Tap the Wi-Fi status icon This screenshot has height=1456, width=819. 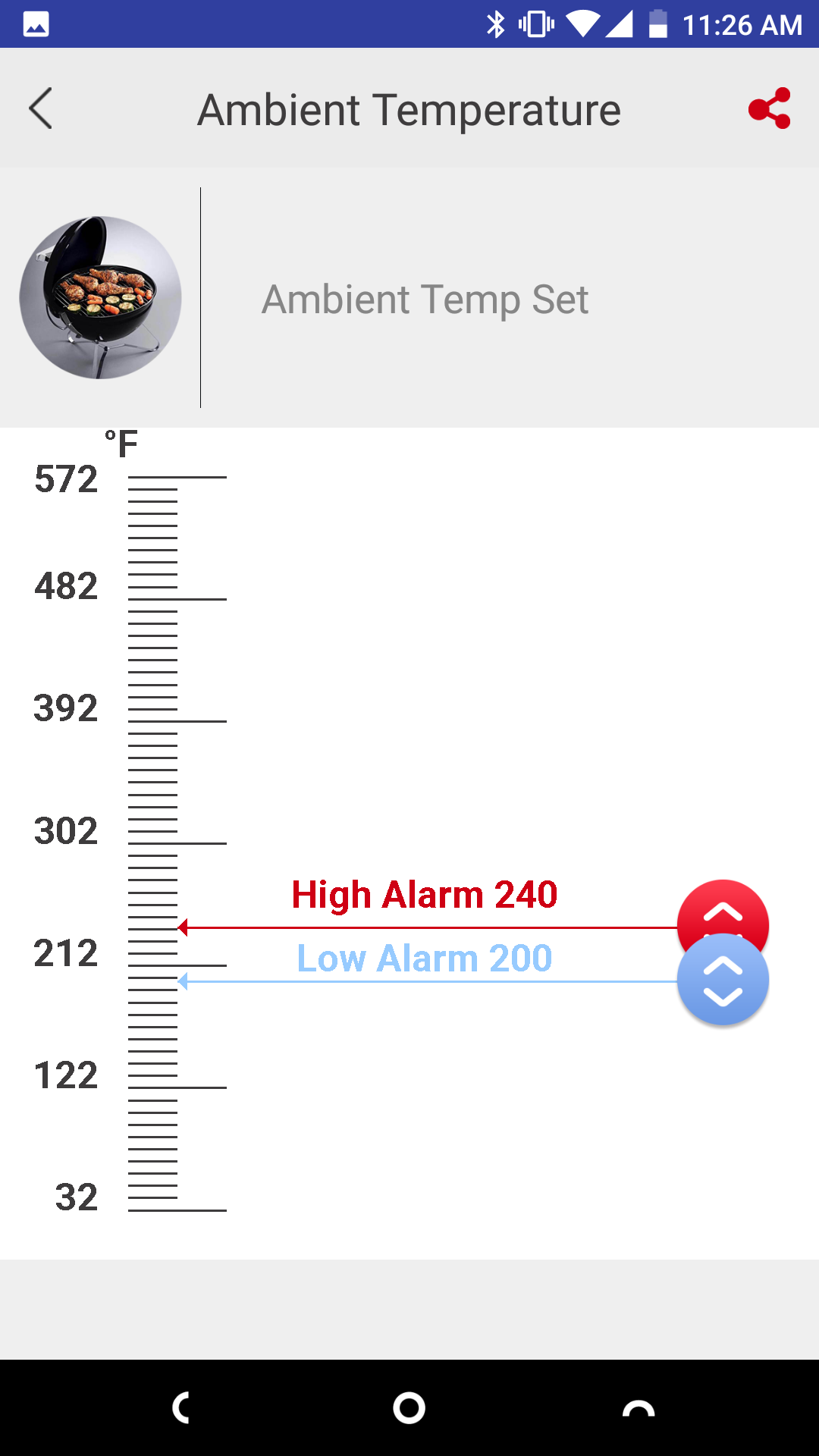584,23
